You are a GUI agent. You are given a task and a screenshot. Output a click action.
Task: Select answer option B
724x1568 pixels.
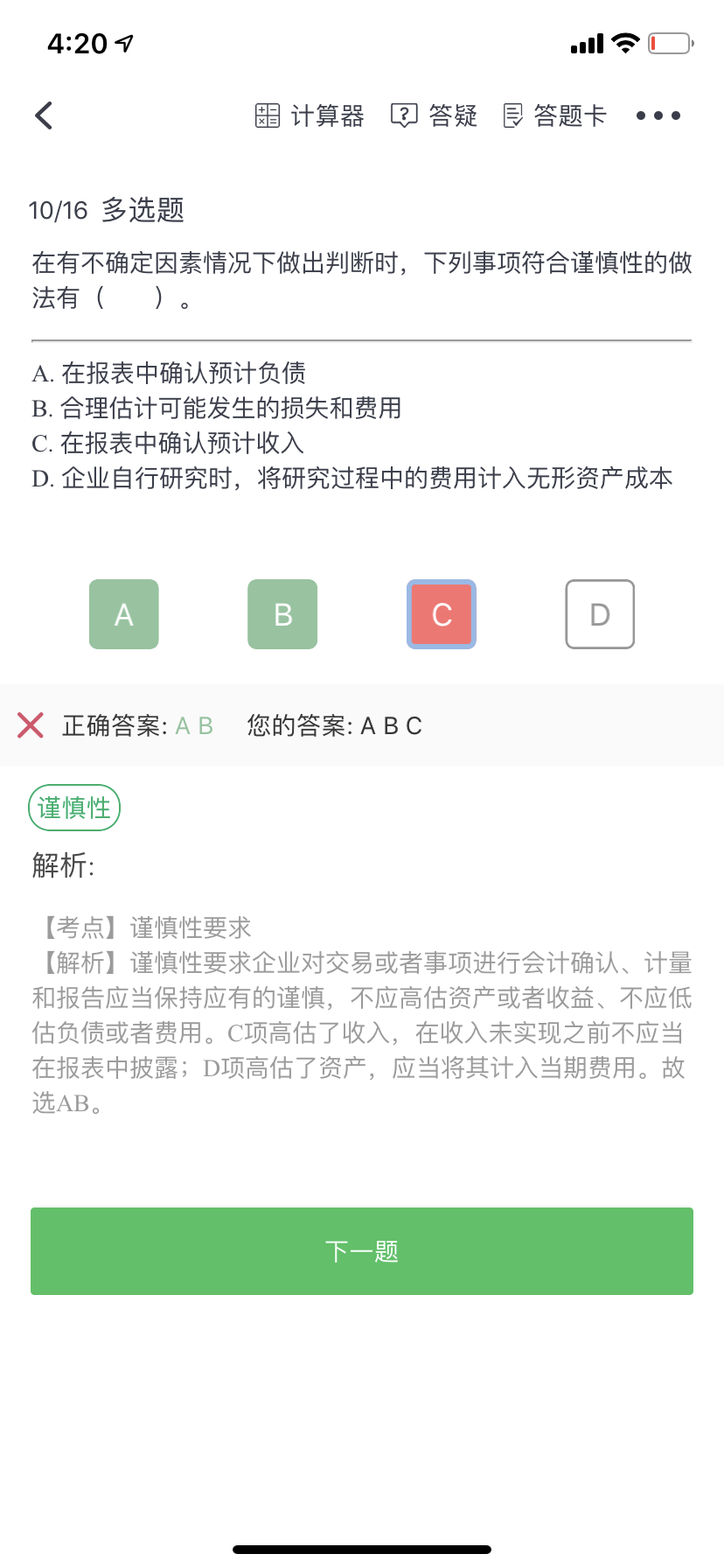pyautogui.click(x=282, y=614)
